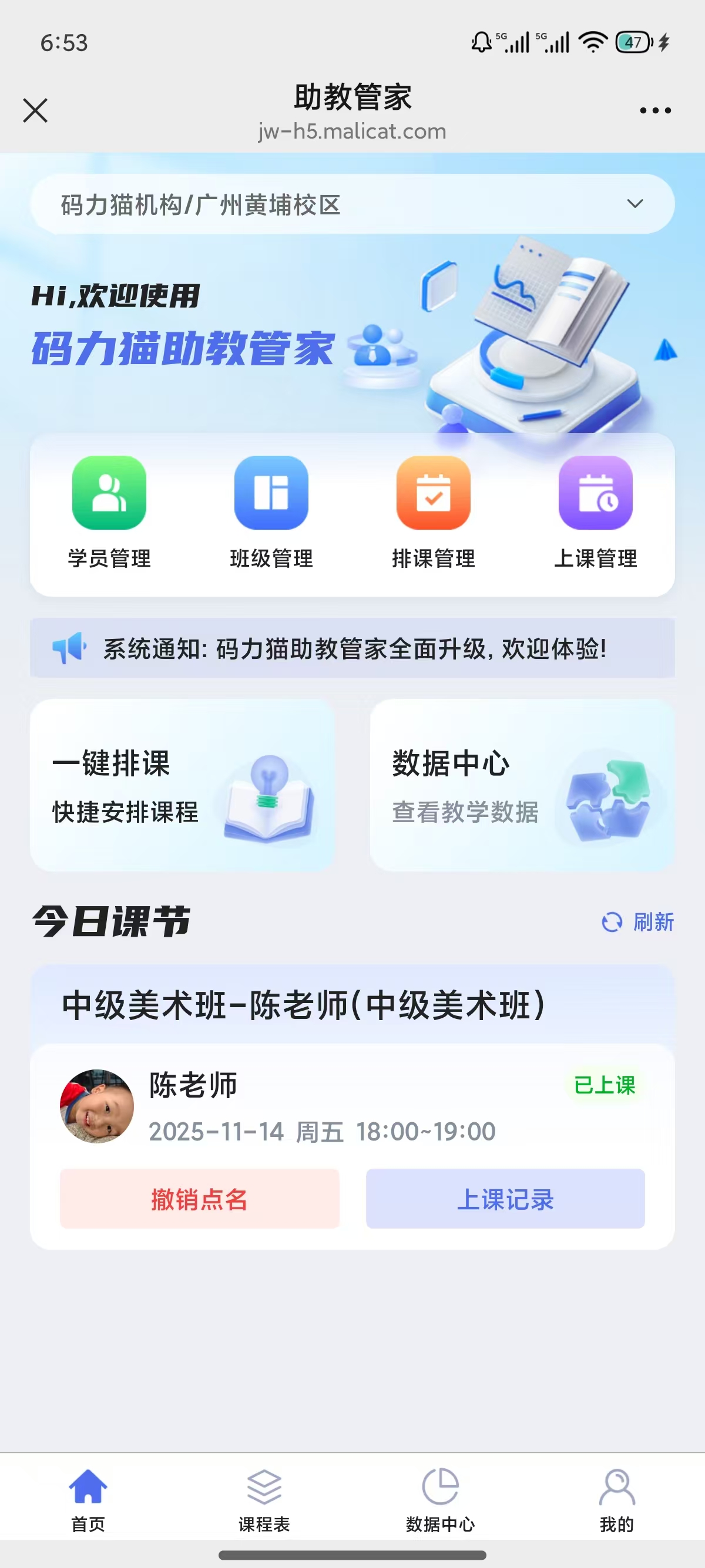This screenshot has width=705, height=1568.
Task: Open the three-dot overflow menu
Action: coord(655,111)
